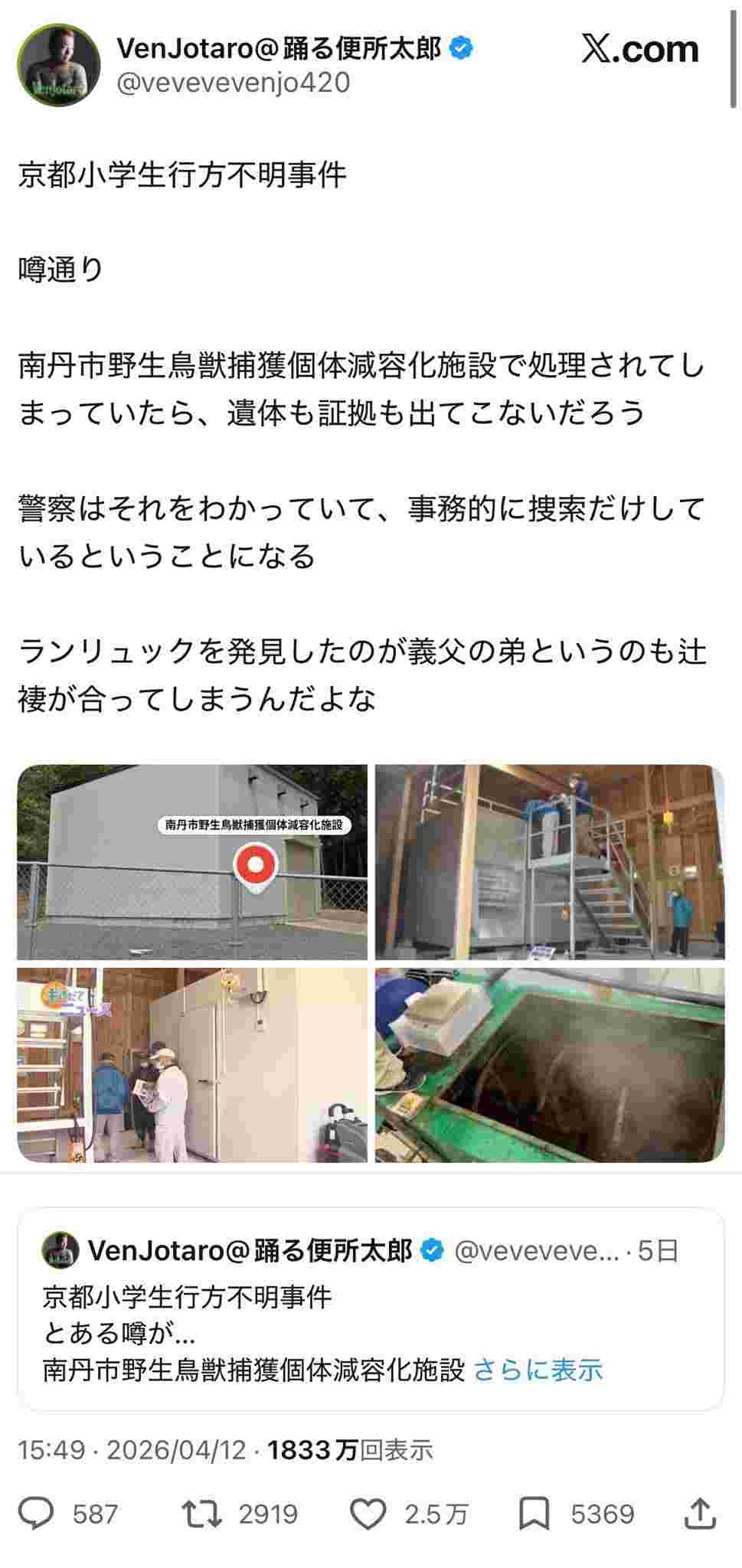Reply to this post
The image size is (742, 1568).
coord(37,1514)
